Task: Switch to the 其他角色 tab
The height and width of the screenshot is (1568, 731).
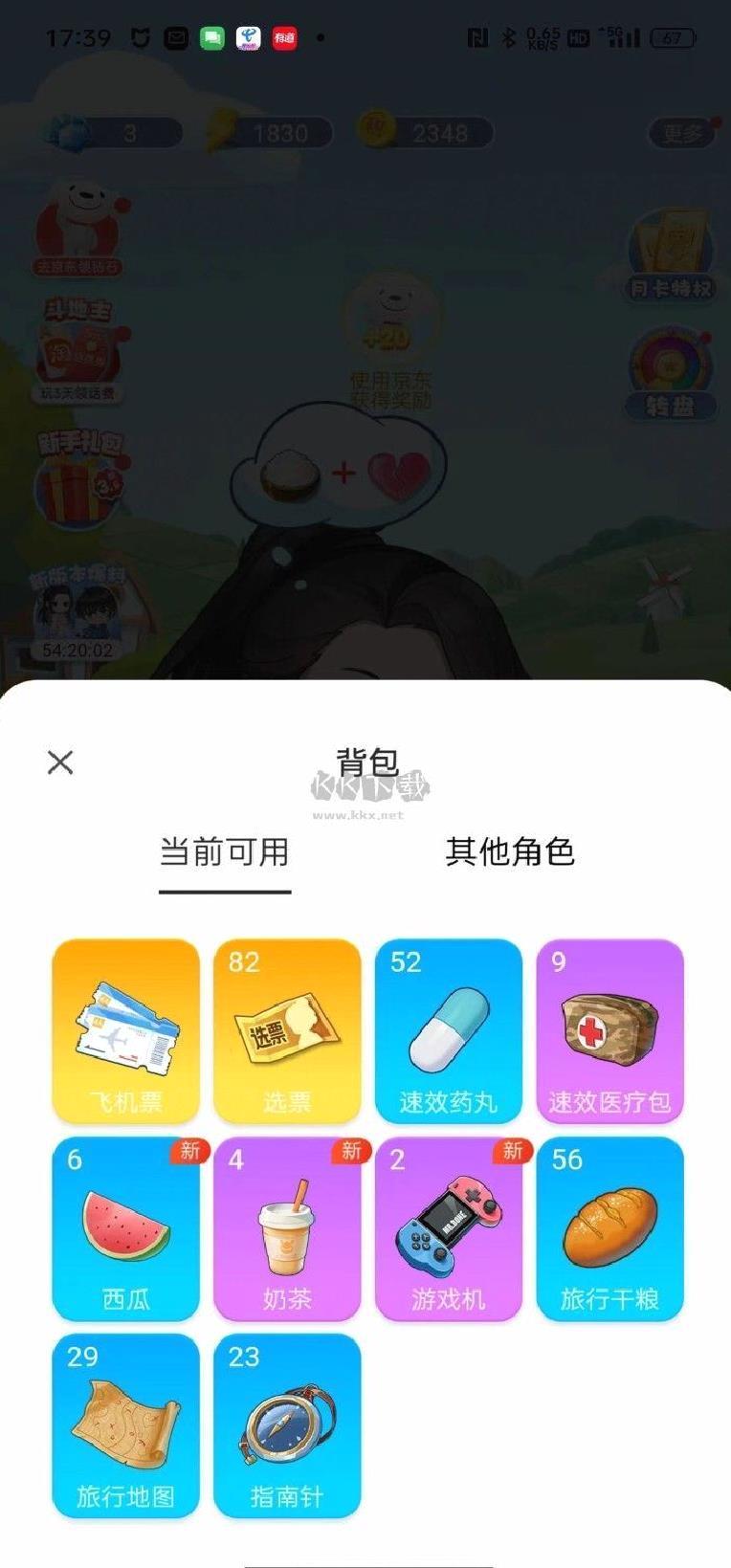Action: tap(510, 850)
